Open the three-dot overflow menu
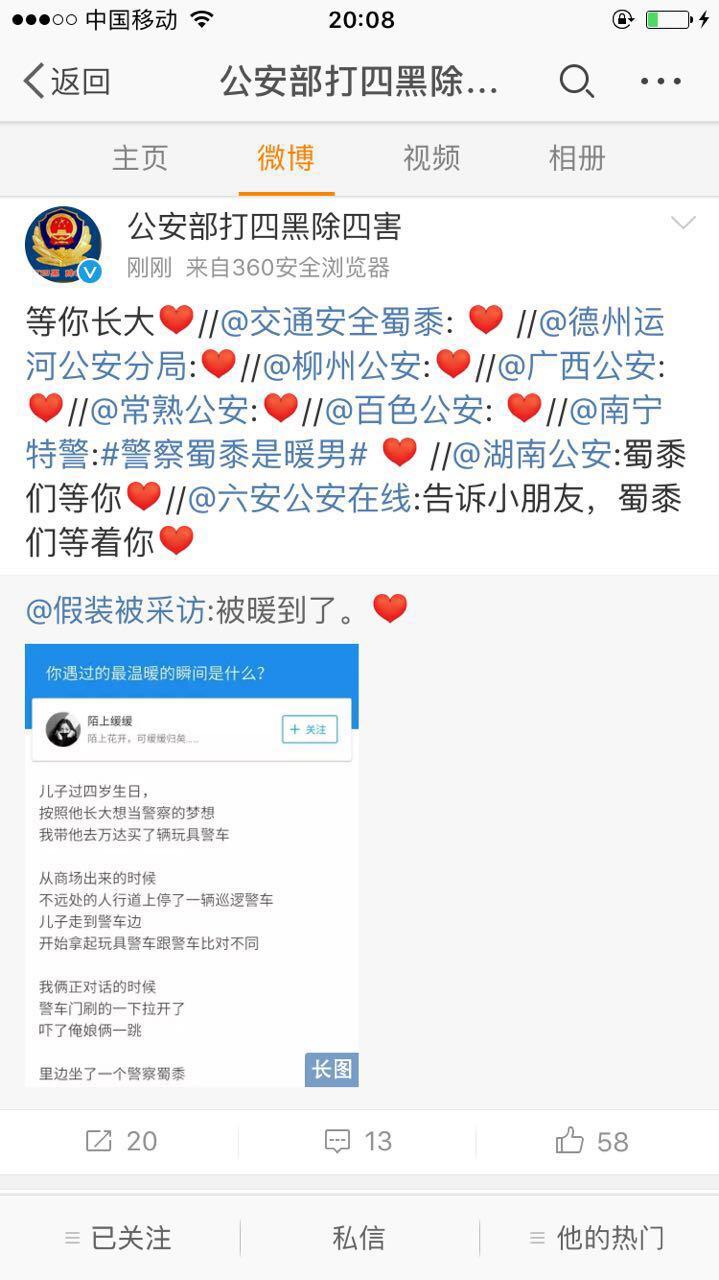The image size is (719, 1280). click(x=661, y=81)
